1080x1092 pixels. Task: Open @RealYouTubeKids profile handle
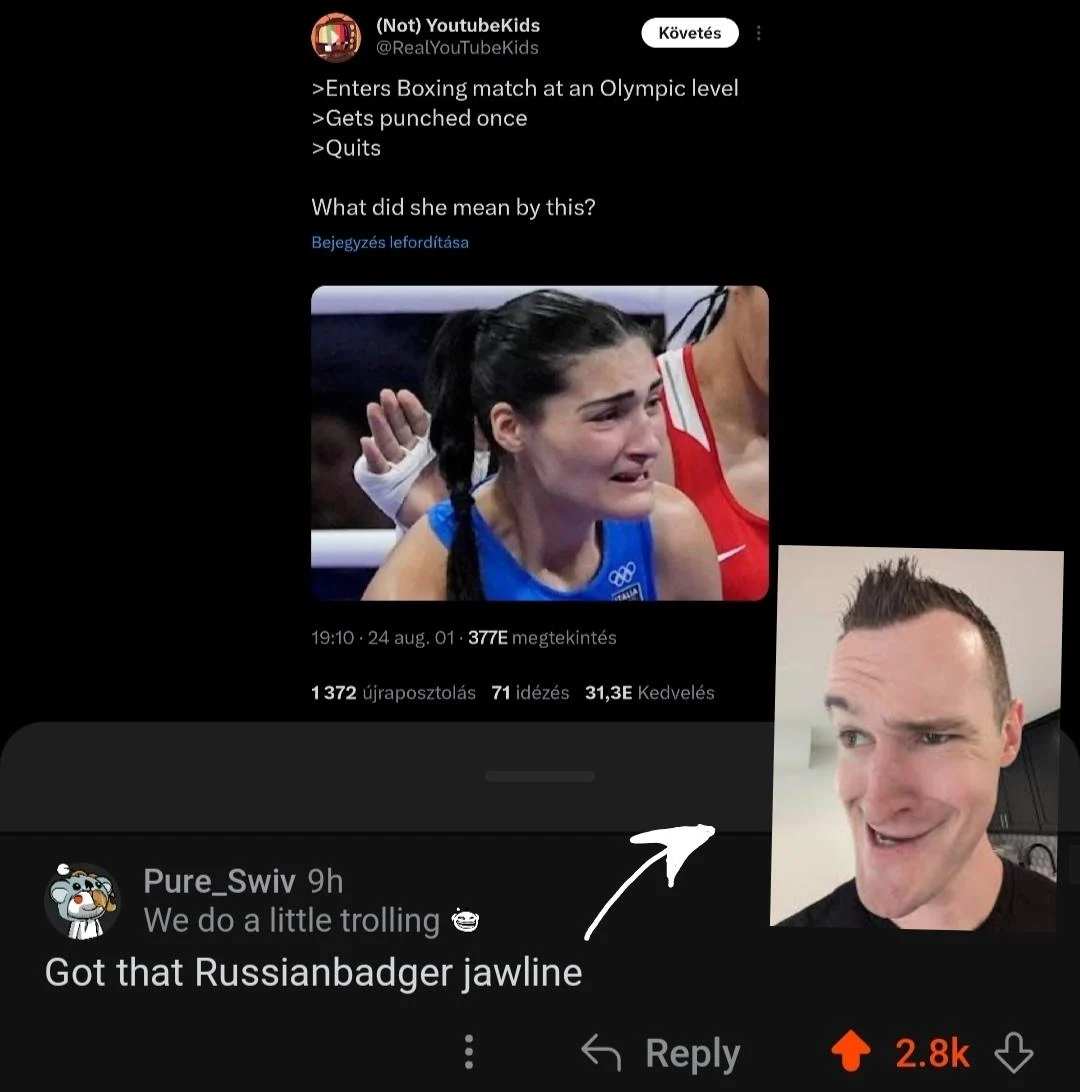click(x=457, y=46)
